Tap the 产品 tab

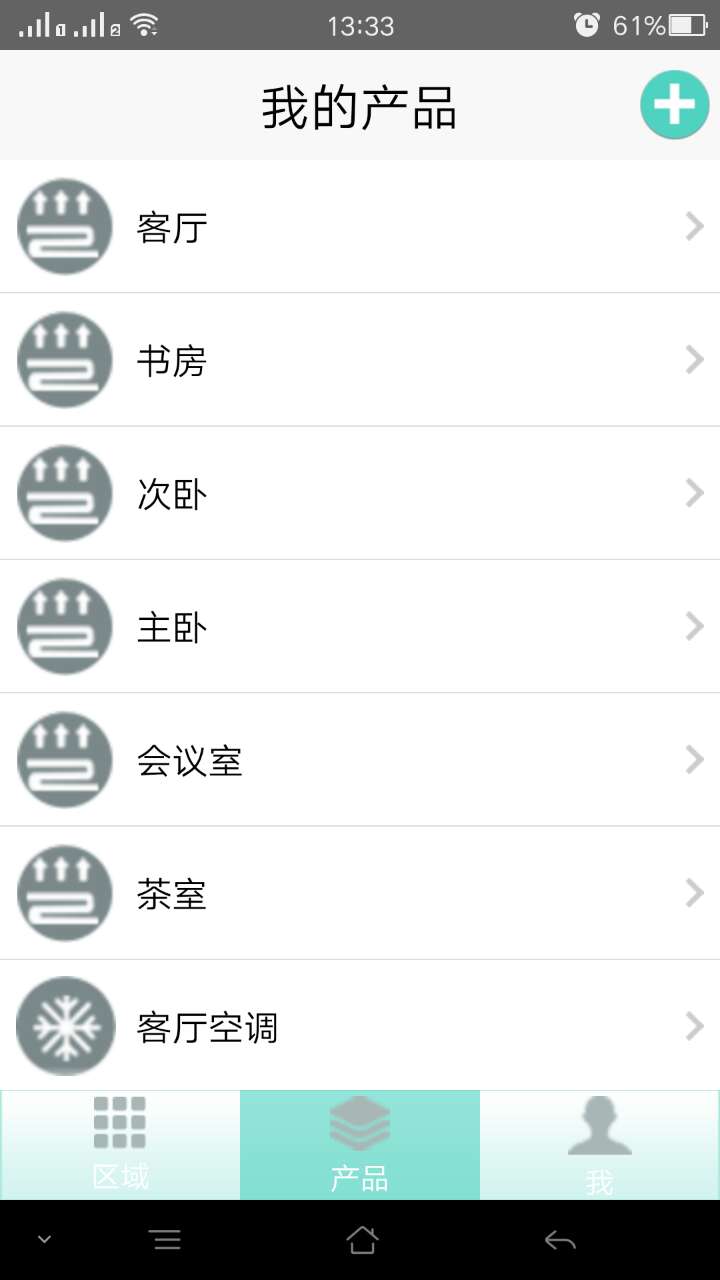360,1145
